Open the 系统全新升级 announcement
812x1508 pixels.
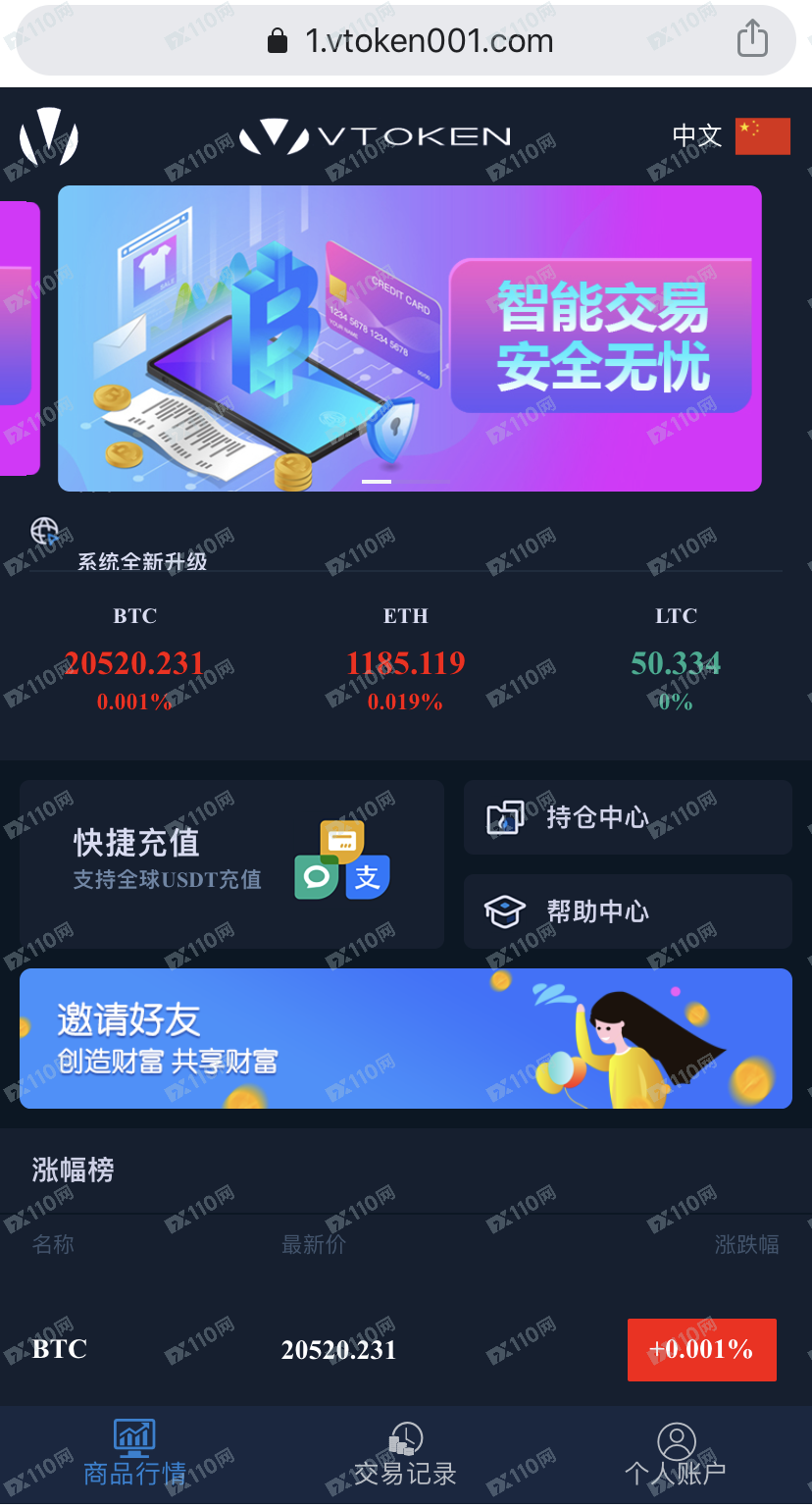click(143, 562)
